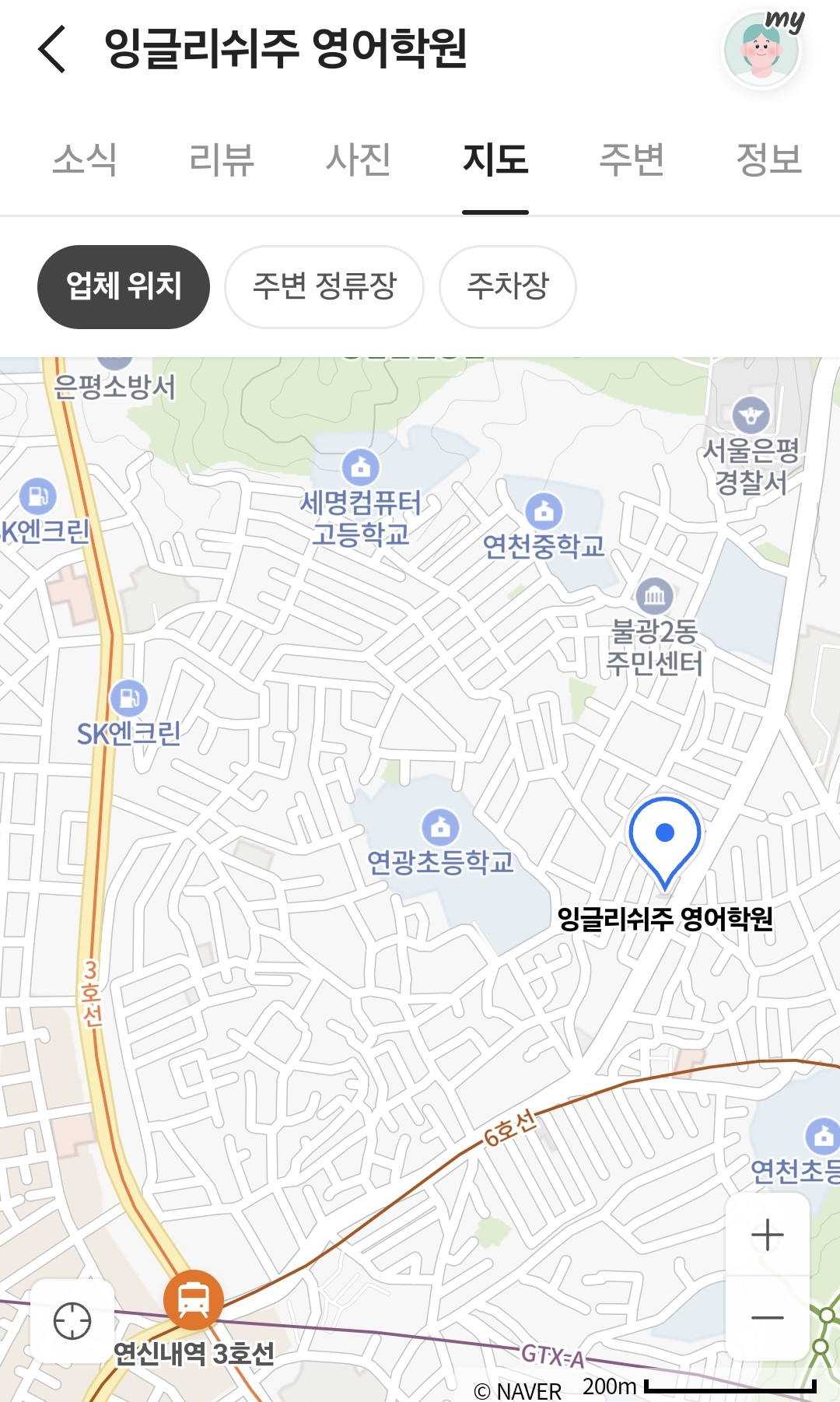Zoom out with the minus button
Viewport: 840px width, 1402px height.
pyautogui.click(x=768, y=1317)
